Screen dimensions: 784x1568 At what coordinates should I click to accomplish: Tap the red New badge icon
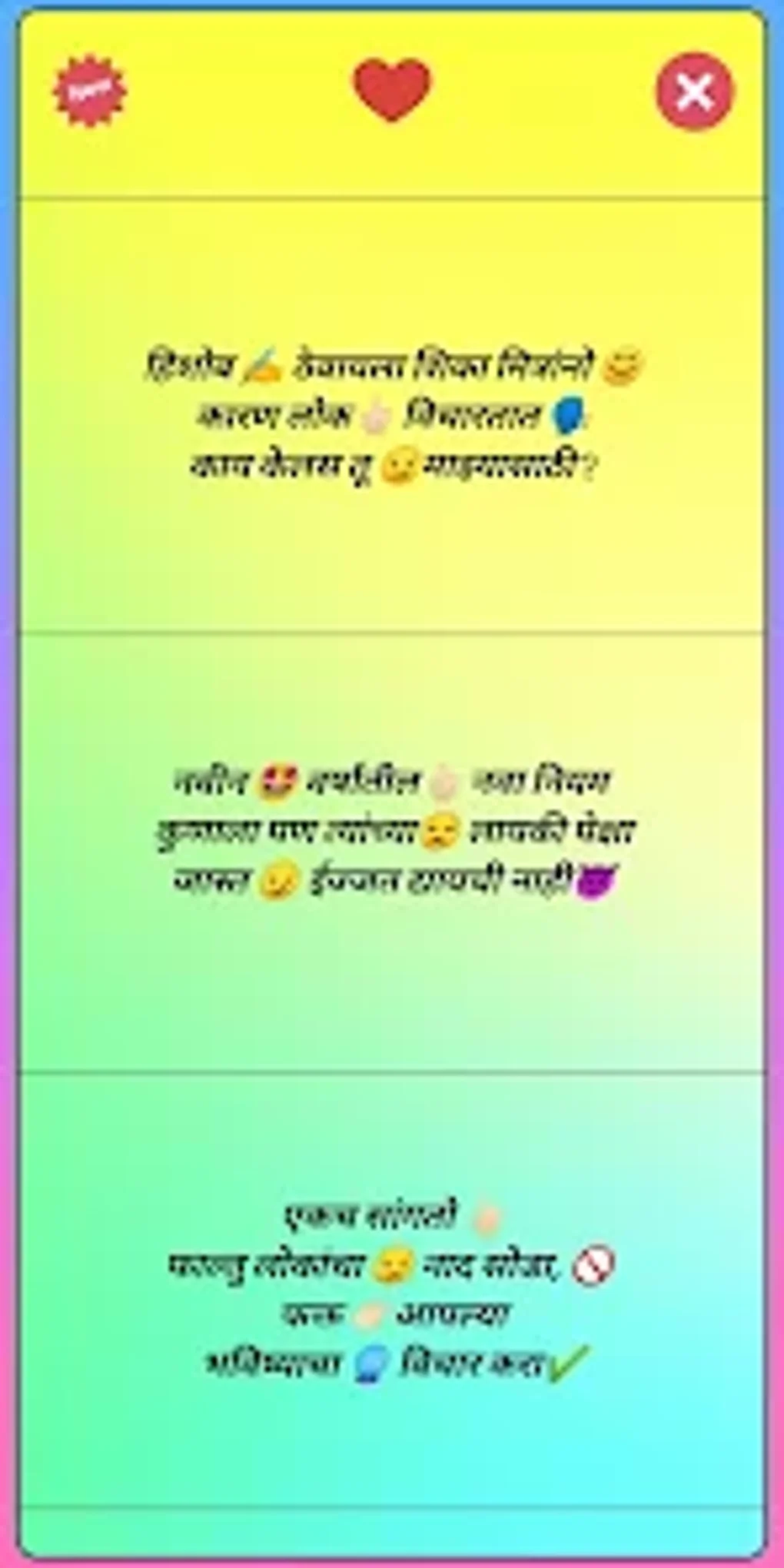coord(90,91)
